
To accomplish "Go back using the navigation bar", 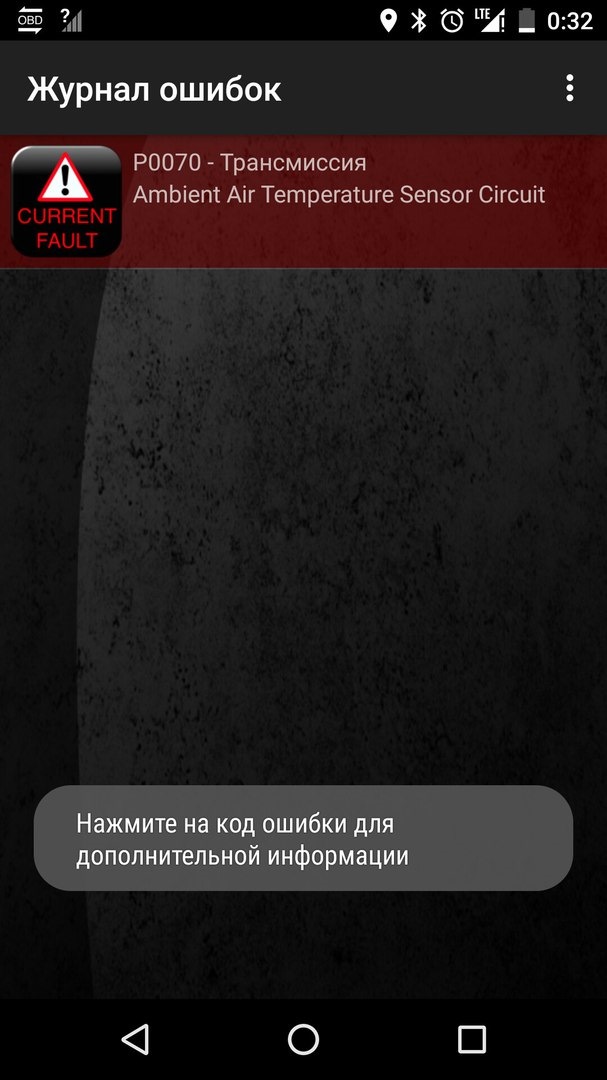I will (135, 1039).
